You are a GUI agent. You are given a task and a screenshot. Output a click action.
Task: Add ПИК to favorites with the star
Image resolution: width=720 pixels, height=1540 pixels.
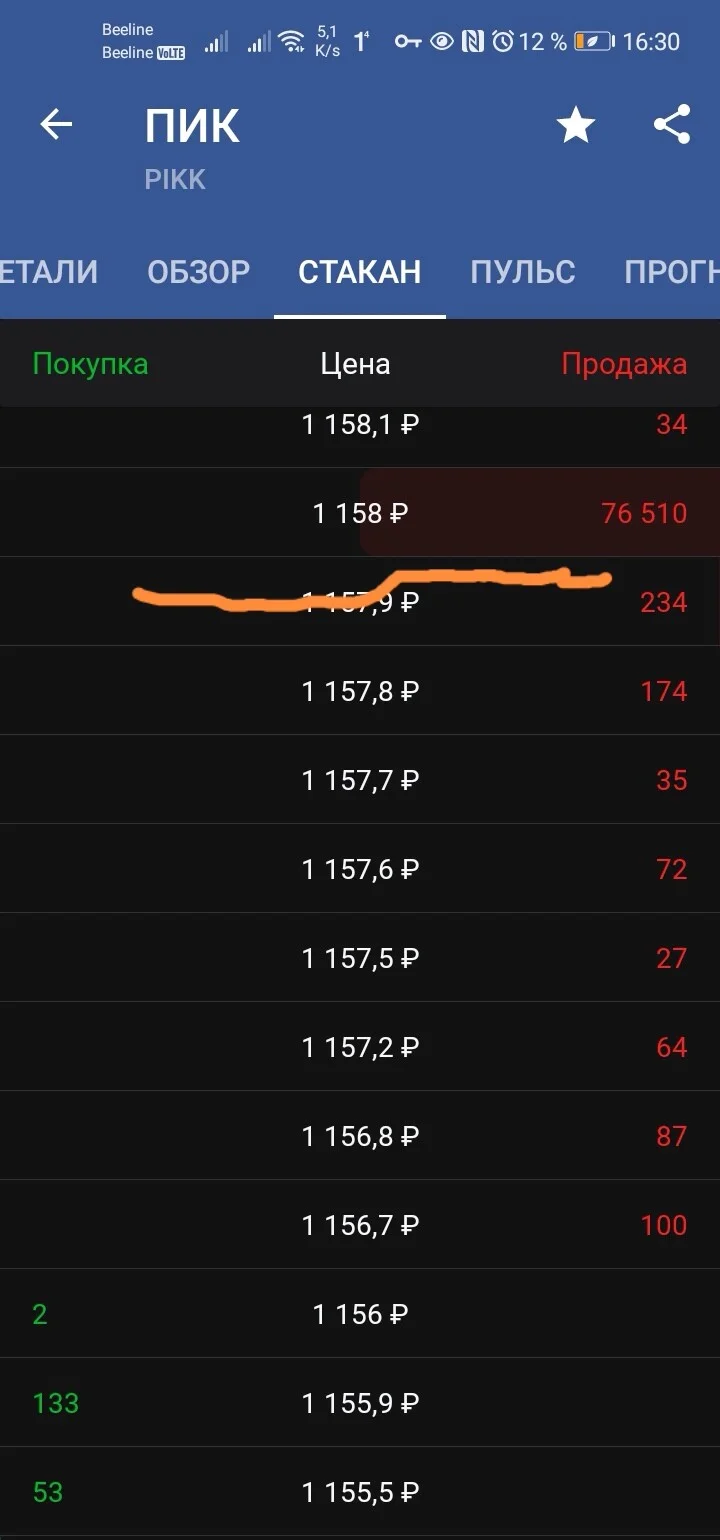tap(575, 125)
